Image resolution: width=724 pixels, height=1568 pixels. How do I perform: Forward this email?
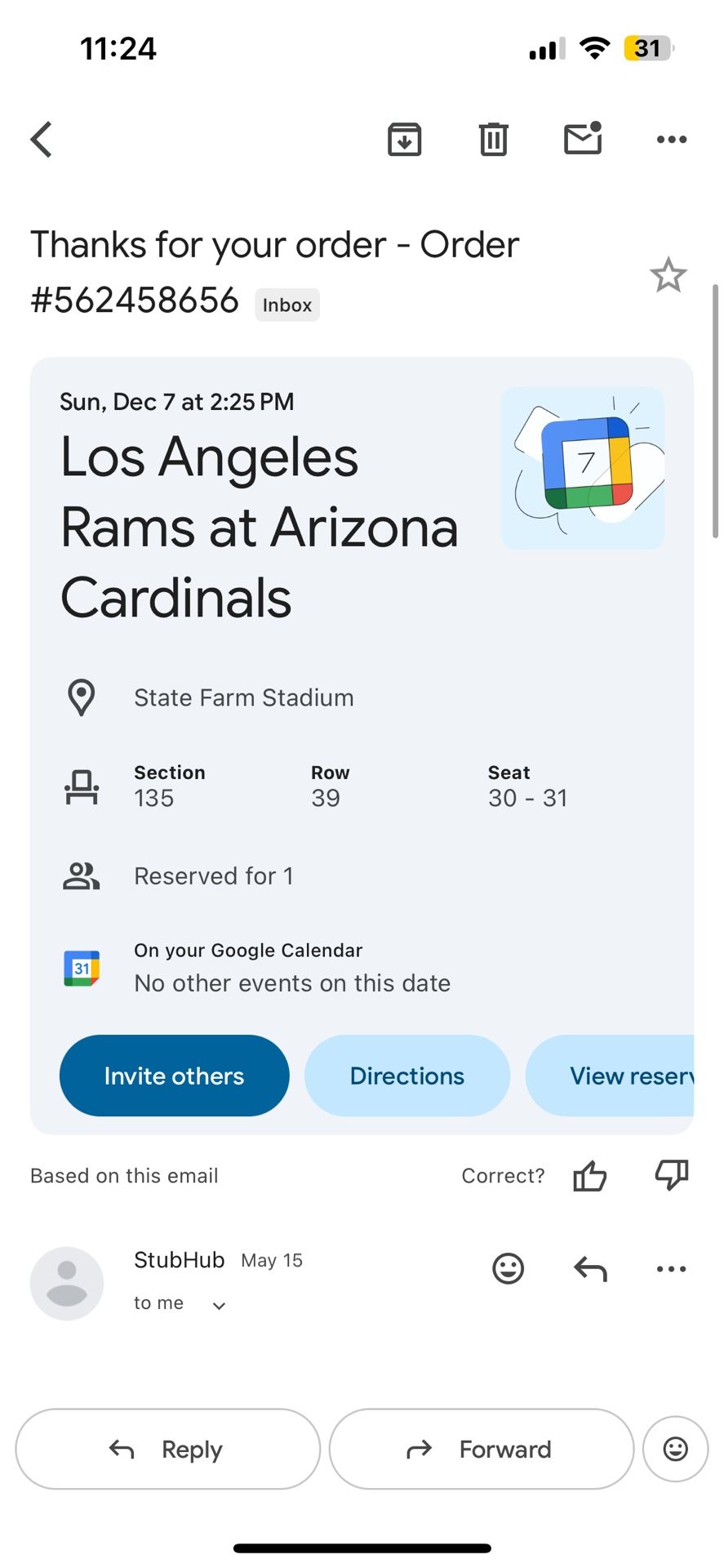click(481, 1449)
